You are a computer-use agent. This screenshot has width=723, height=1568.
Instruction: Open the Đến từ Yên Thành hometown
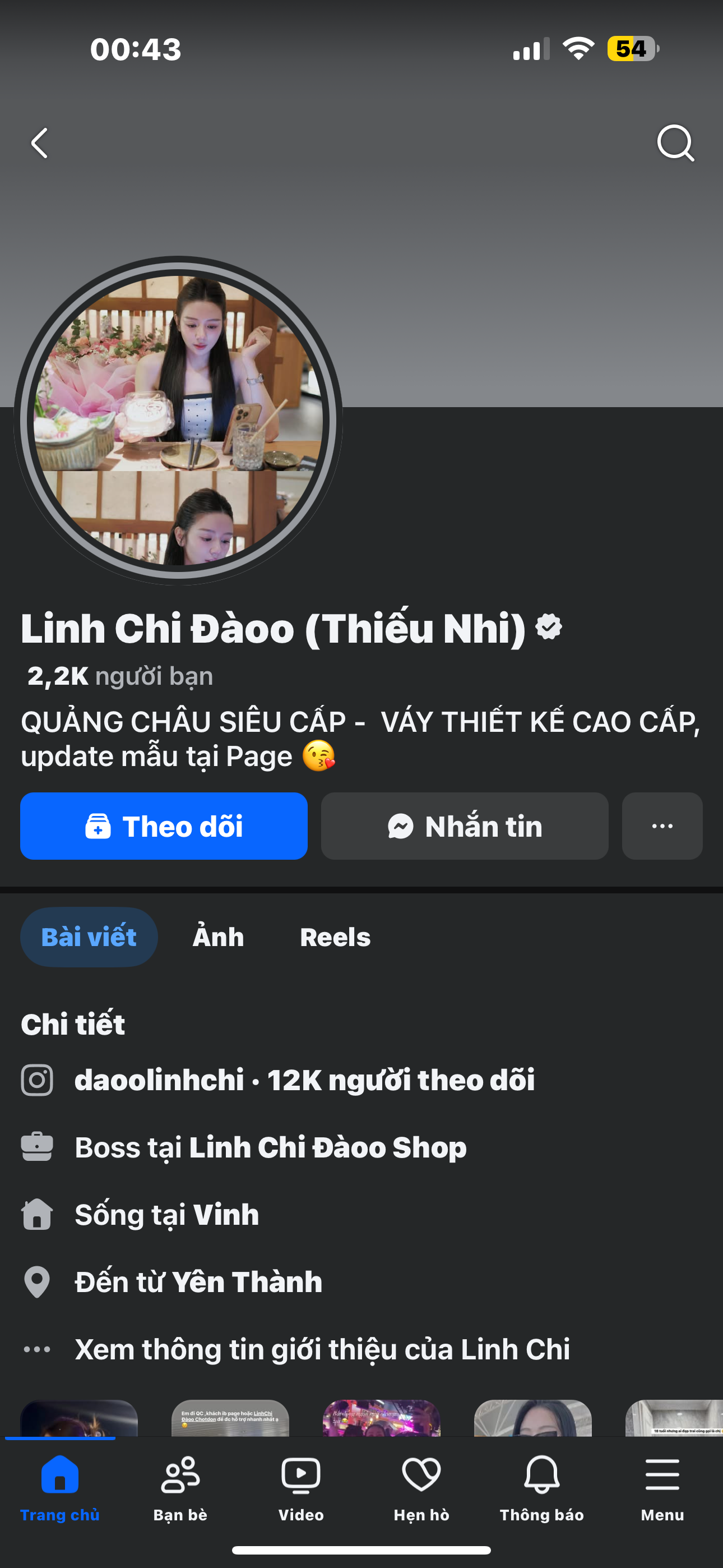[x=247, y=1282]
